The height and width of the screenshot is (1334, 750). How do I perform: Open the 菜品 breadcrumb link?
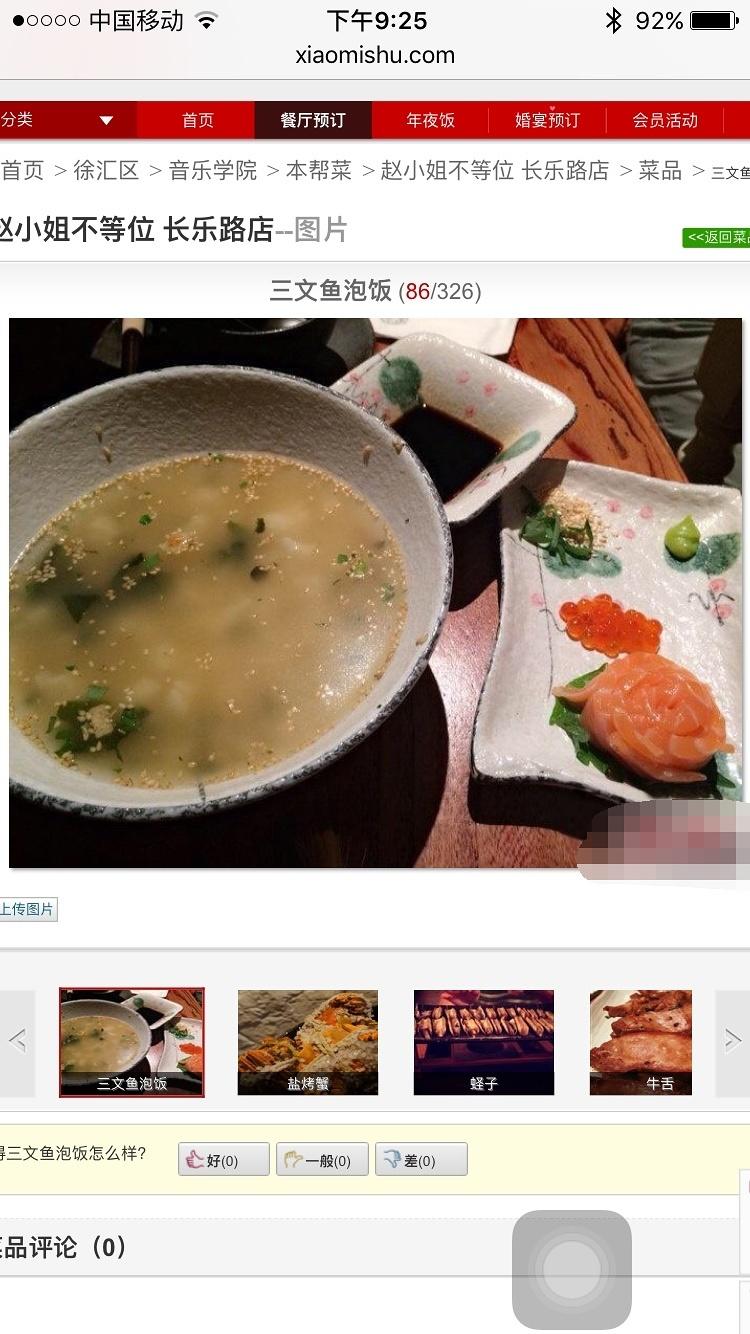[x=660, y=171]
